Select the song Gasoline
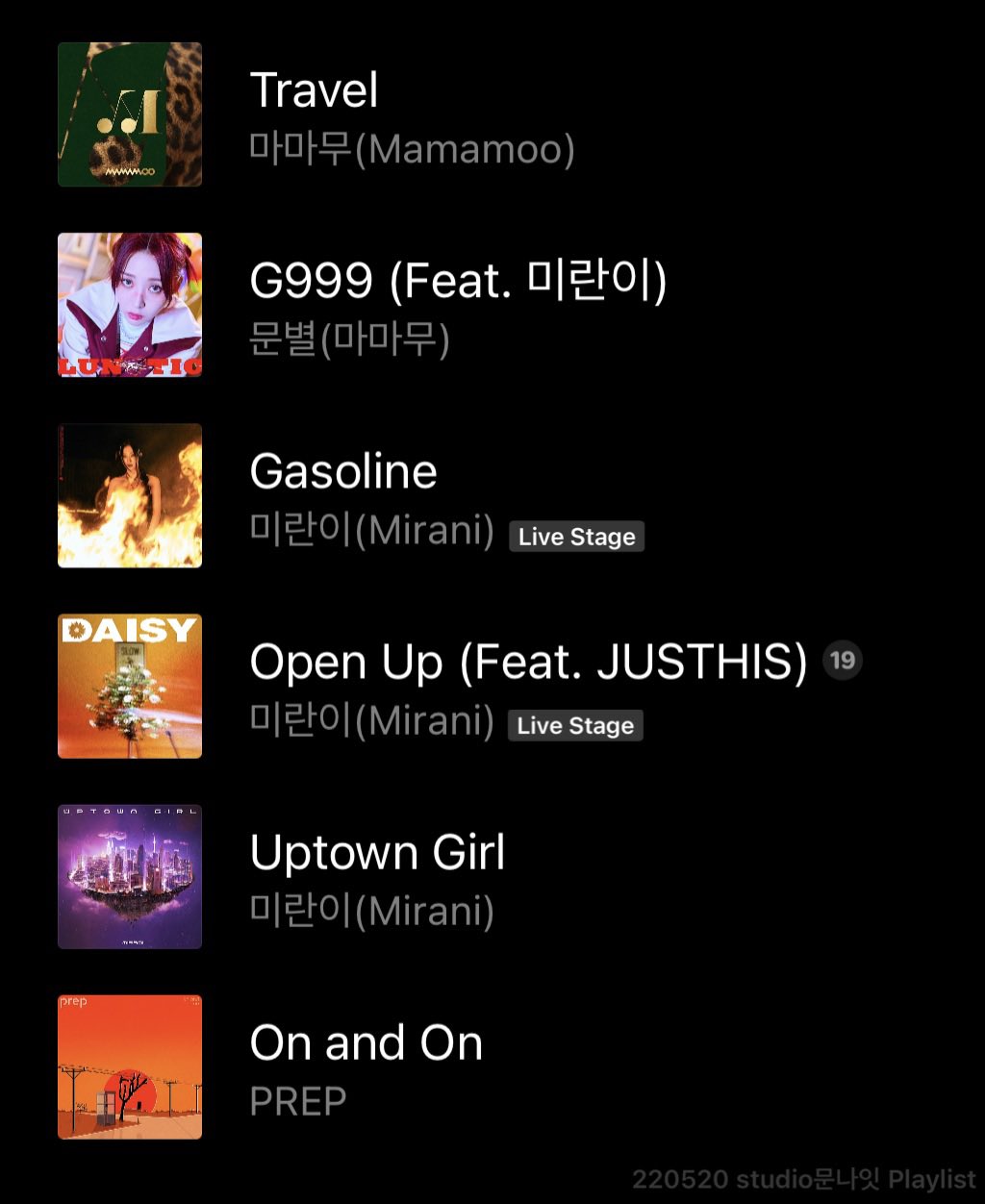This screenshot has width=985, height=1204. pyautogui.click(x=343, y=472)
